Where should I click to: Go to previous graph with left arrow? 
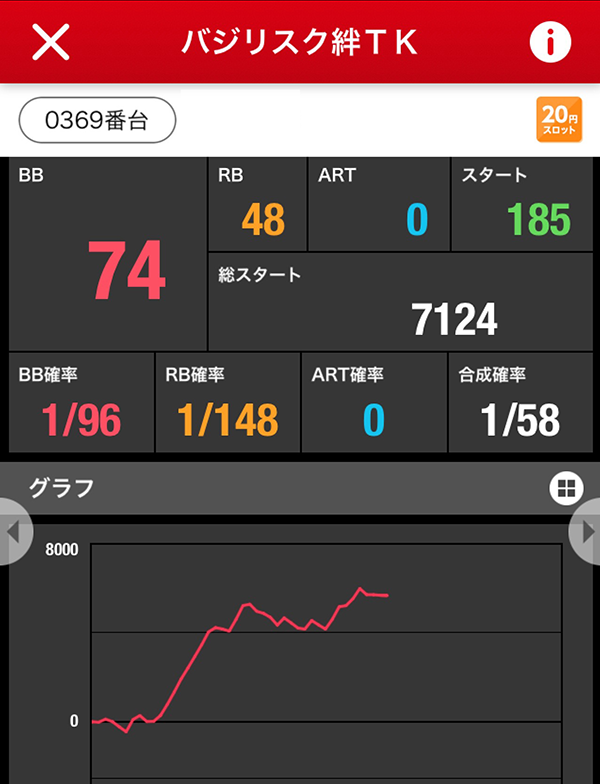(x=13, y=531)
